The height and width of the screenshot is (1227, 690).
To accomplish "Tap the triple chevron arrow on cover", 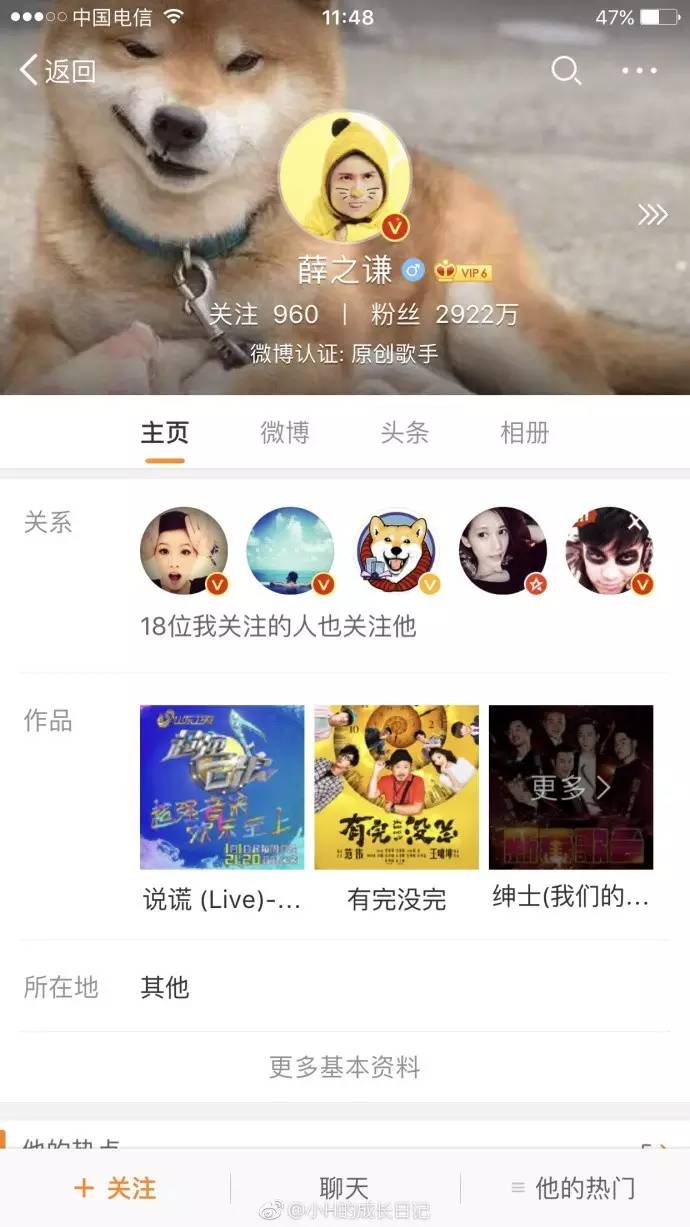I will (652, 214).
